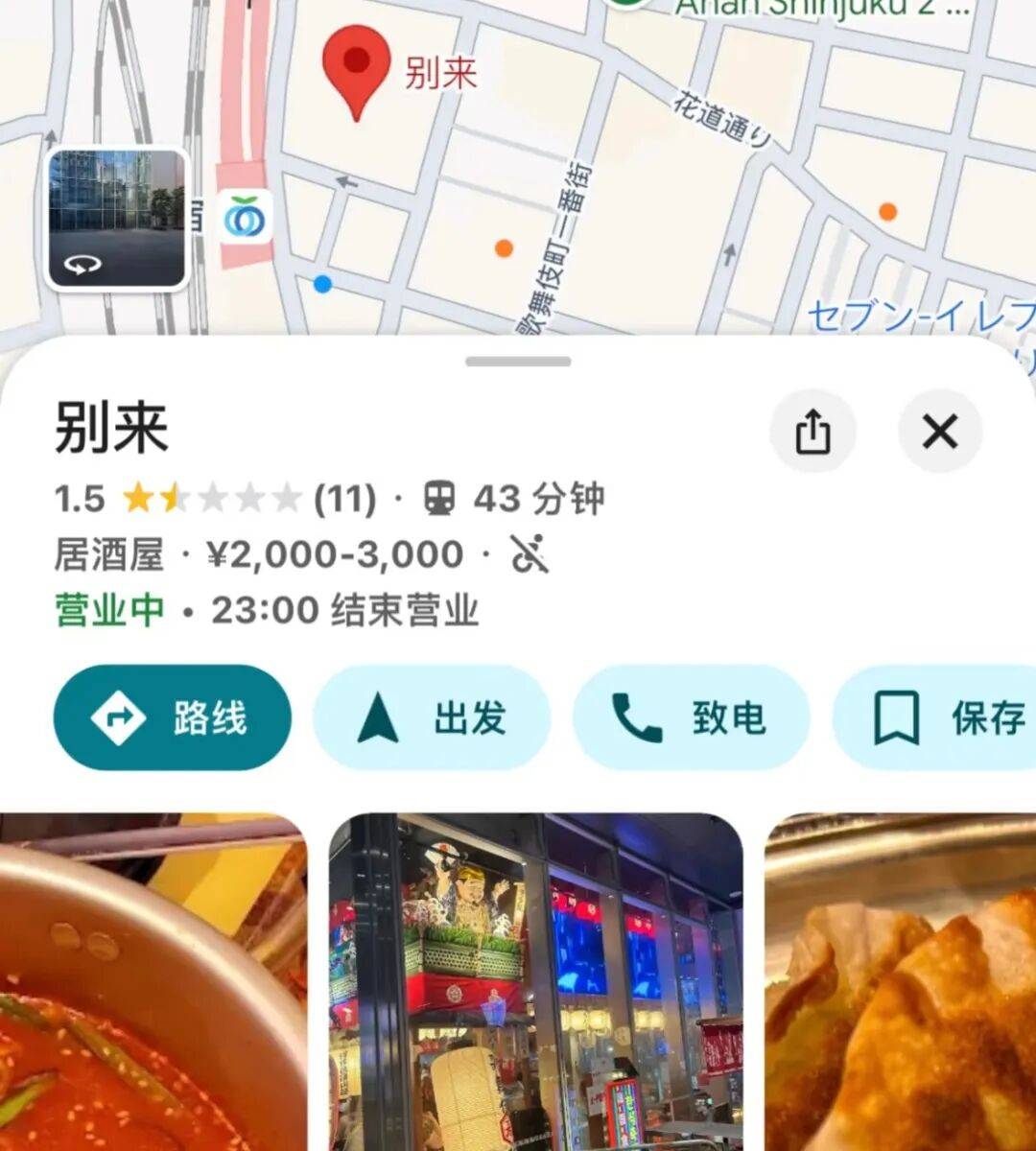Close the 别来 place card
Image resolution: width=1036 pixels, height=1151 pixels.
pos(939,432)
